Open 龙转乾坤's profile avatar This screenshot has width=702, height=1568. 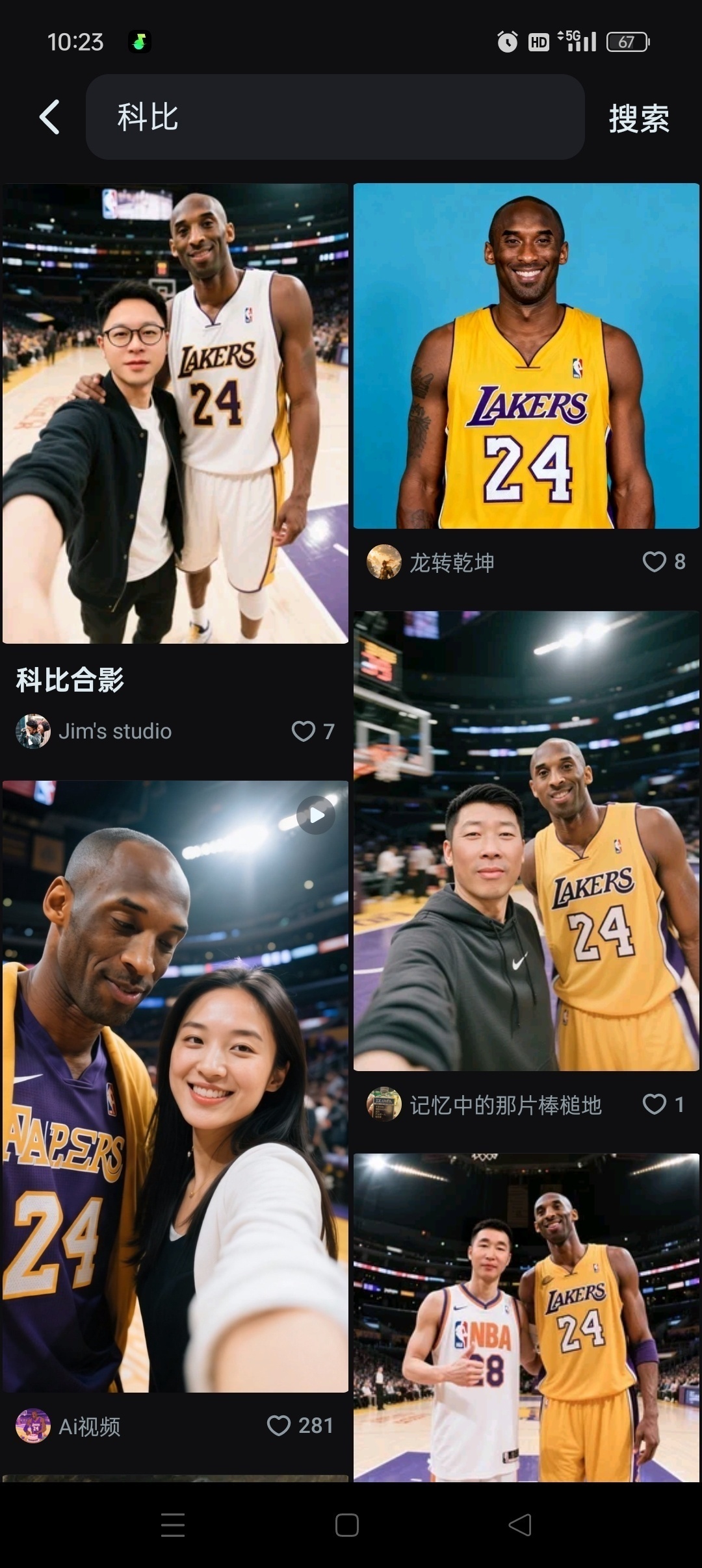(385, 563)
